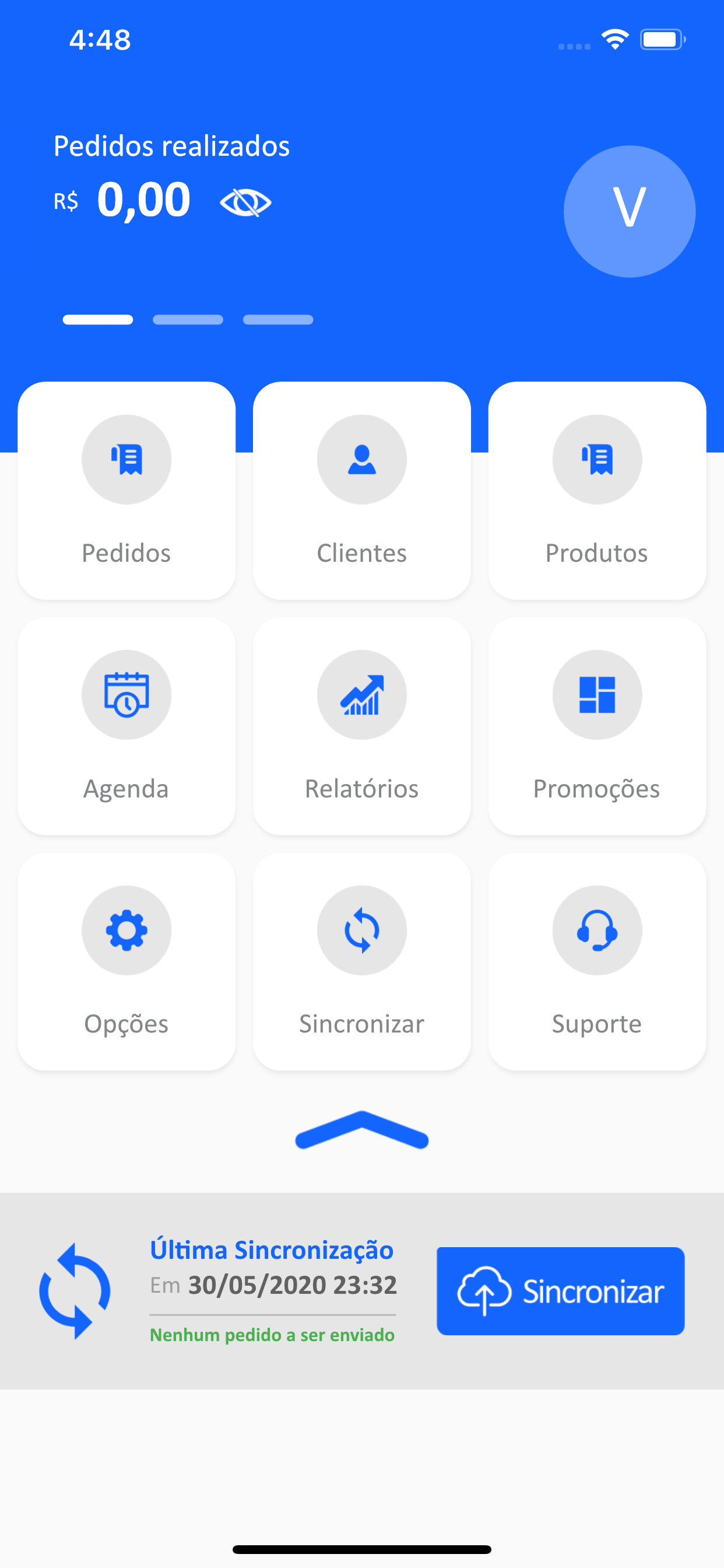Select the Sincronizar card in the grid
Image resolution: width=724 pixels, height=1568 pixels.
362,962
